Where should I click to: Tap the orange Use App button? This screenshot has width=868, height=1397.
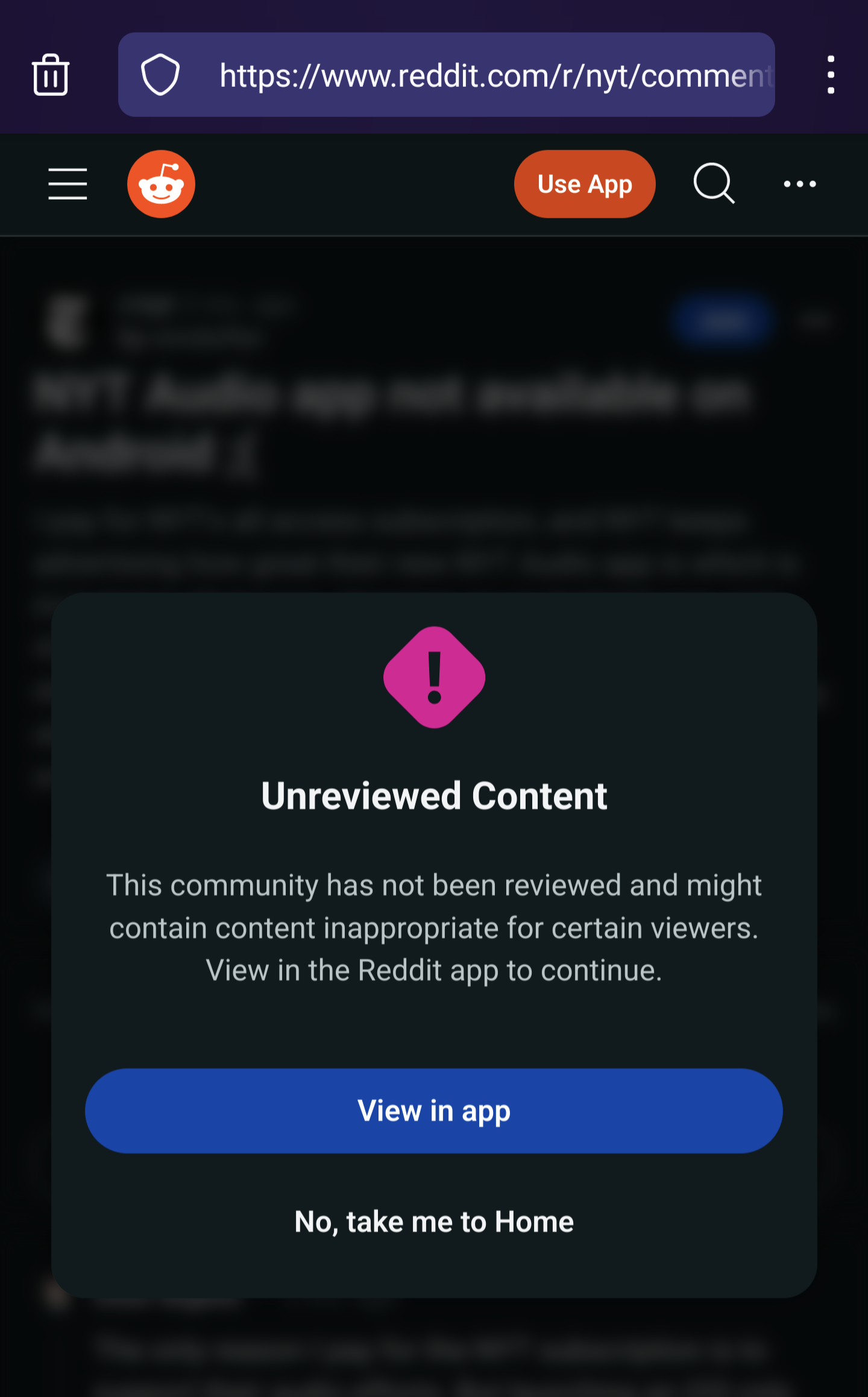[x=584, y=184]
